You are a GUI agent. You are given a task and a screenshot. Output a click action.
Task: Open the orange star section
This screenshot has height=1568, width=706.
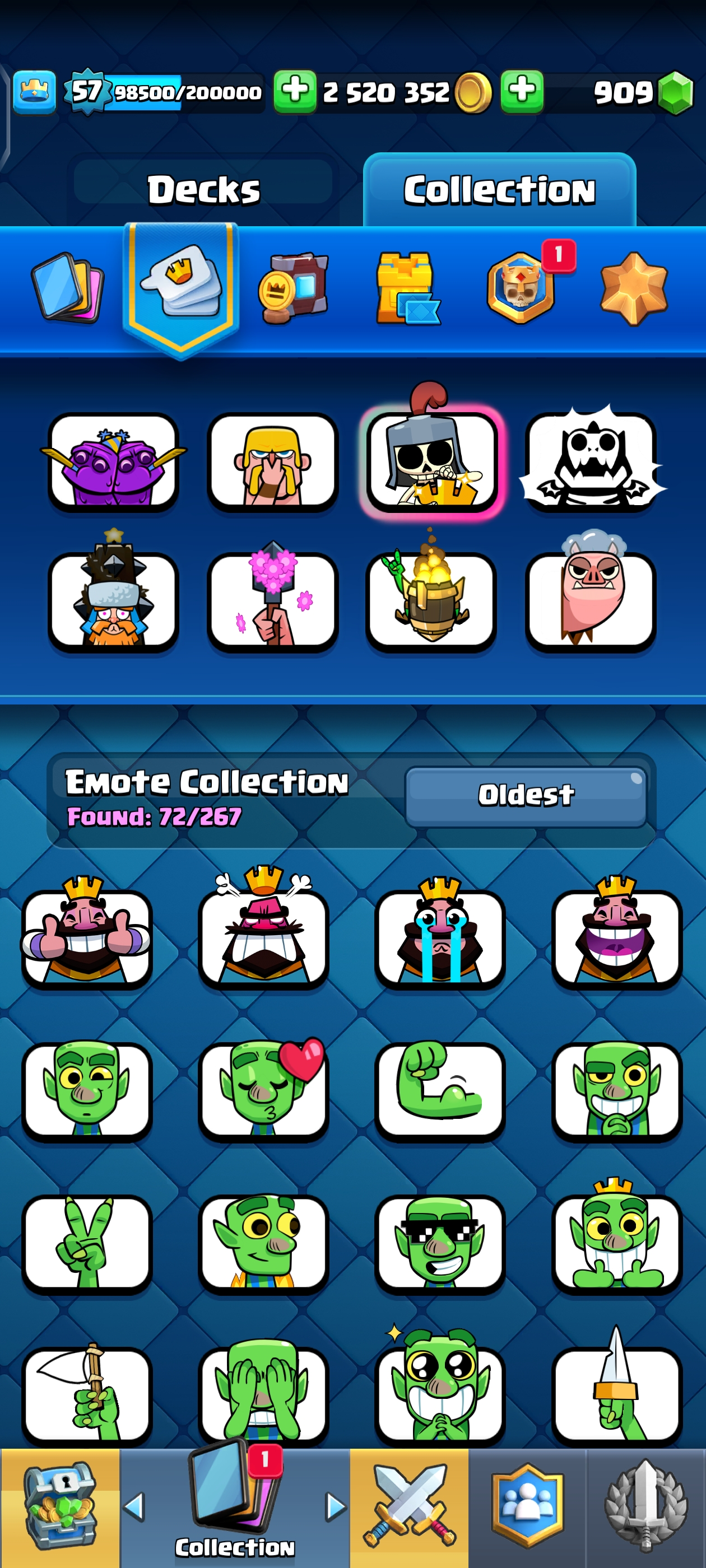pyautogui.click(x=634, y=288)
